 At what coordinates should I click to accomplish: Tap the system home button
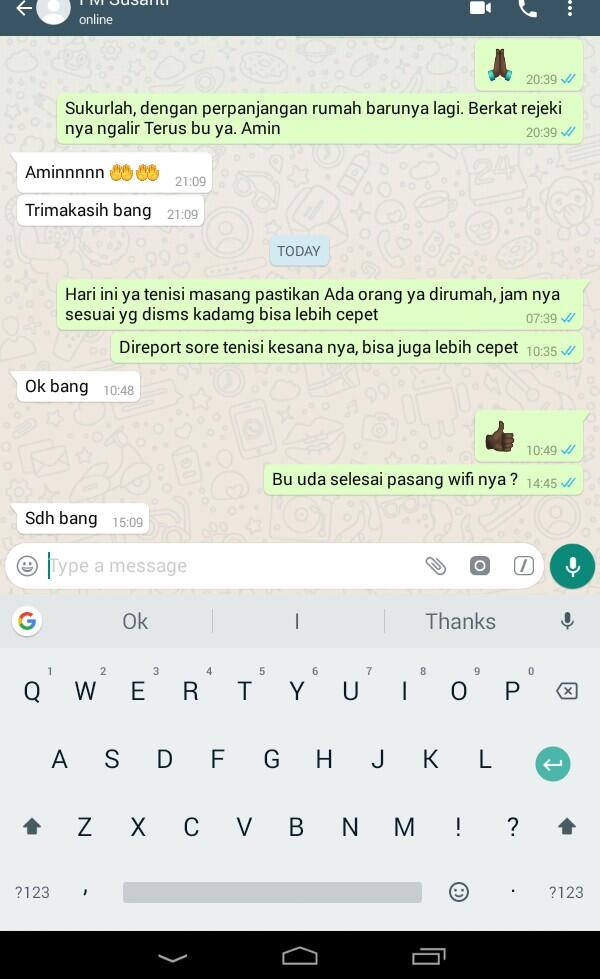click(x=299, y=956)
